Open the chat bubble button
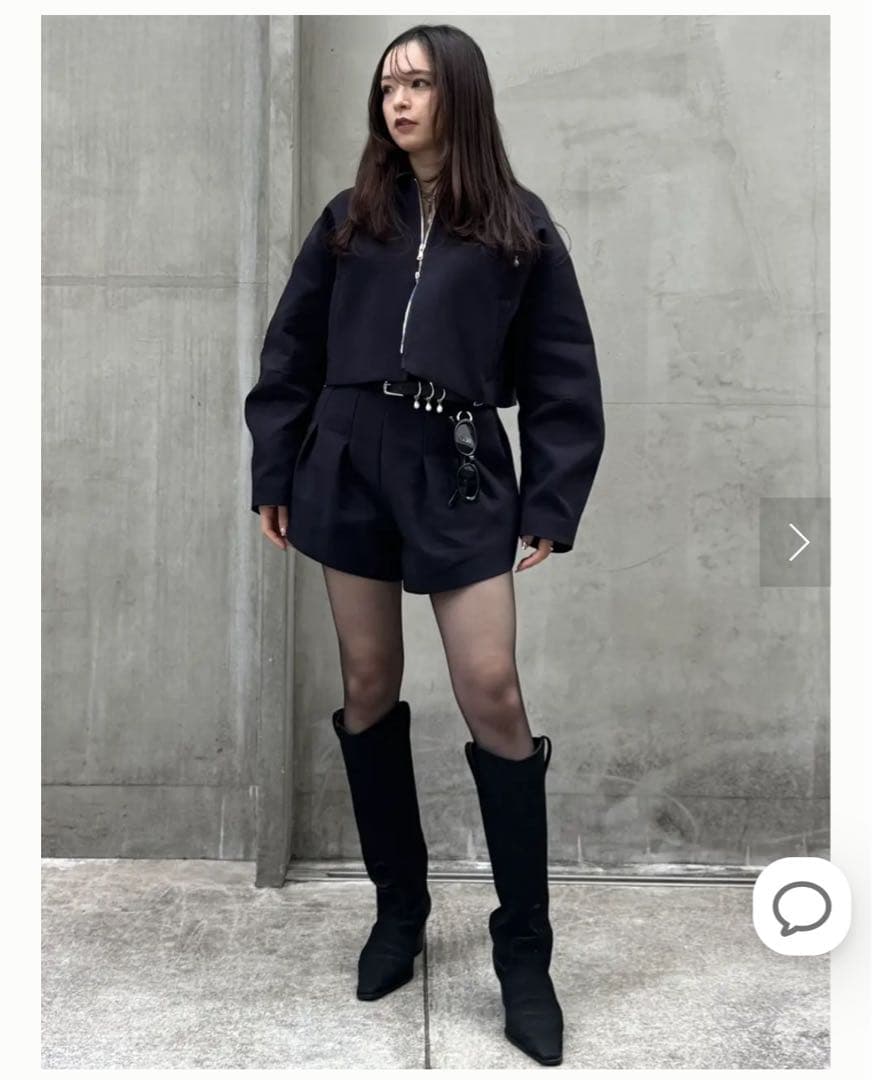 801,906
